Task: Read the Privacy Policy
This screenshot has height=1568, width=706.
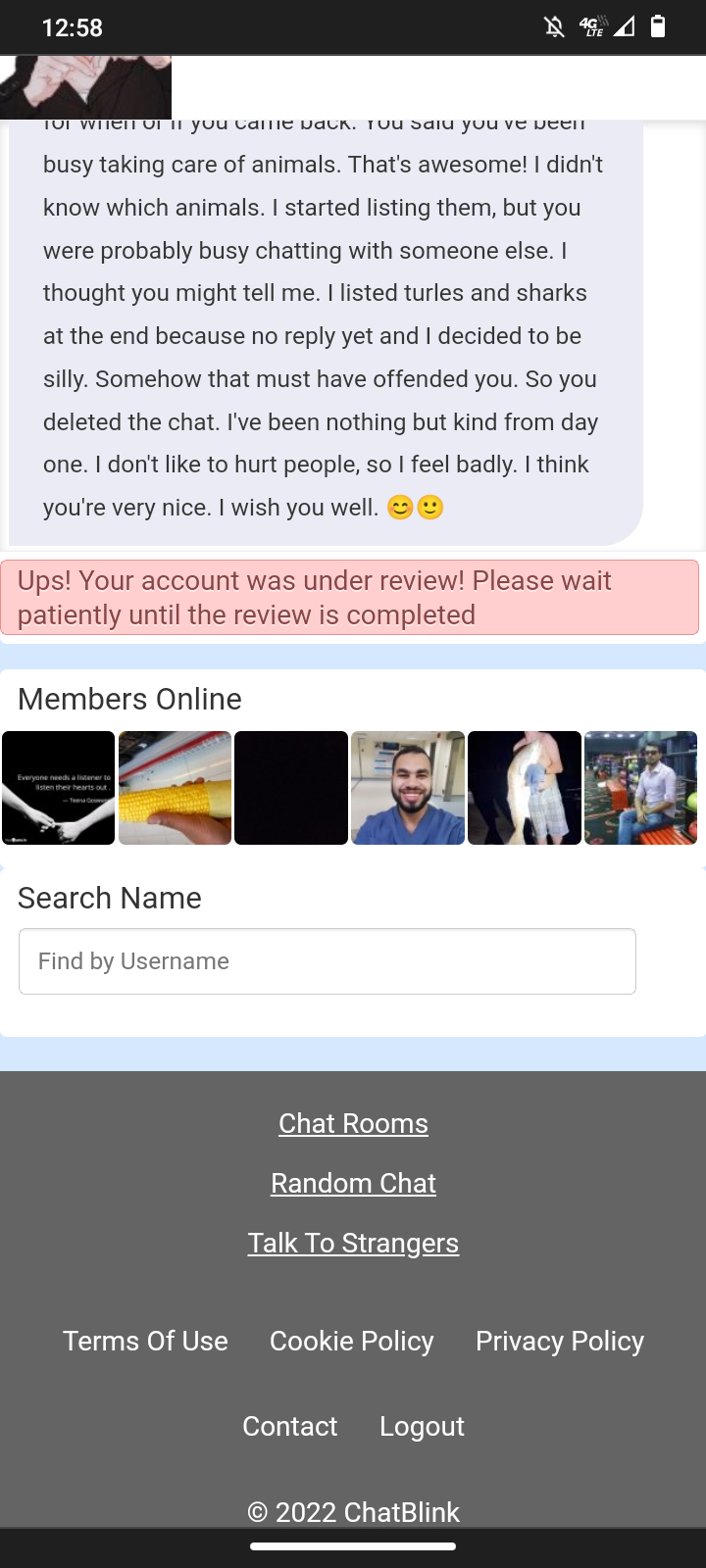Action: pyautogui.click(x=559, y=1341)
